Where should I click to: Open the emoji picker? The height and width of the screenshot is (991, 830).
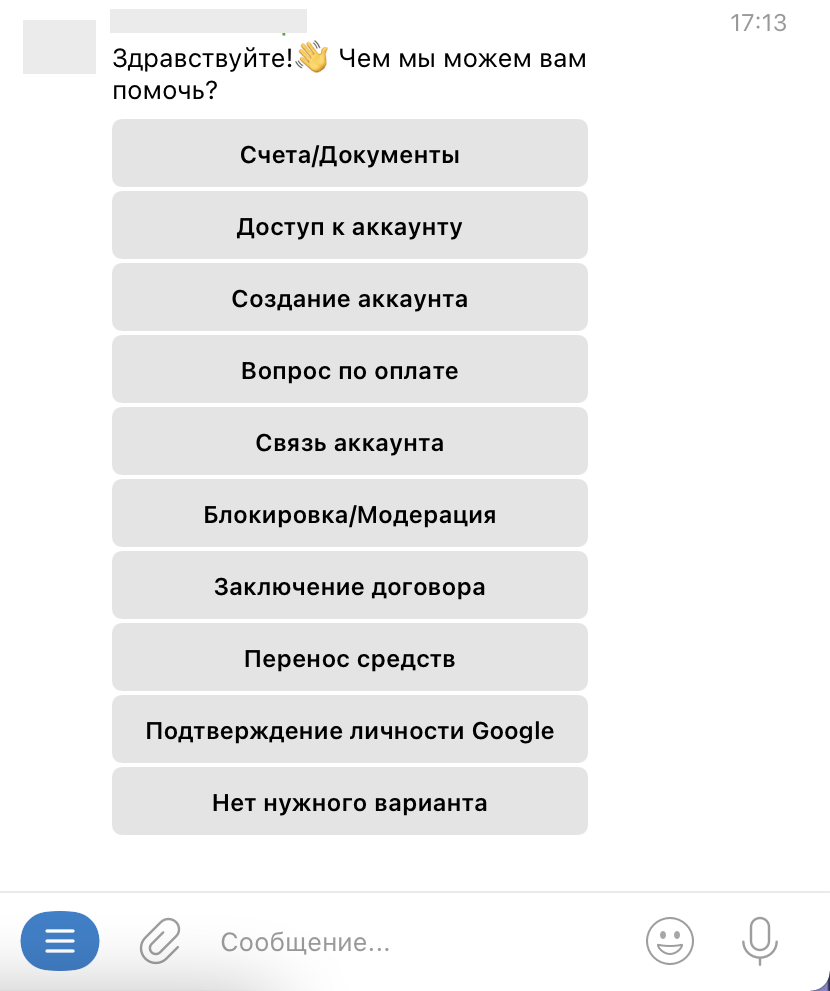coord(670,941)
